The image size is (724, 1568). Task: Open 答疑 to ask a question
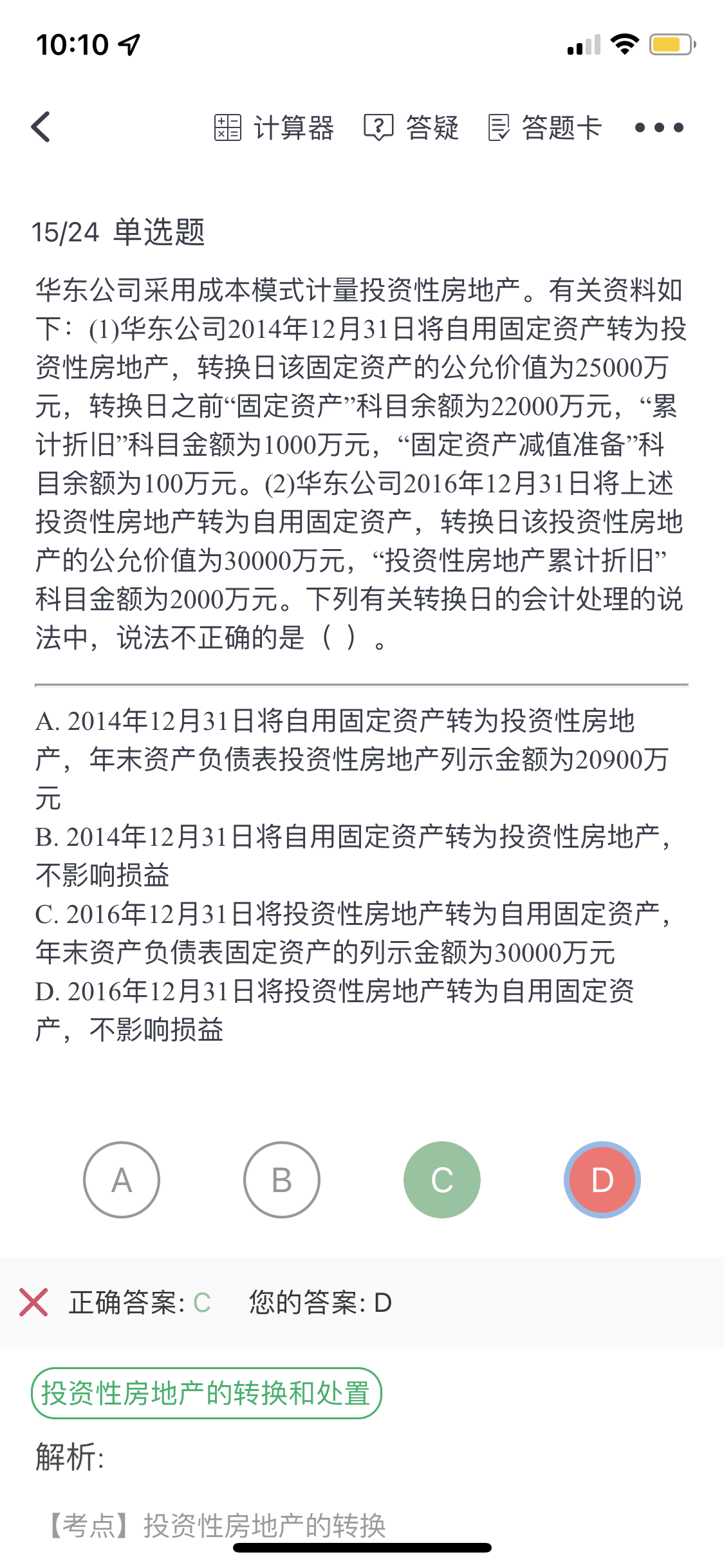412,127
